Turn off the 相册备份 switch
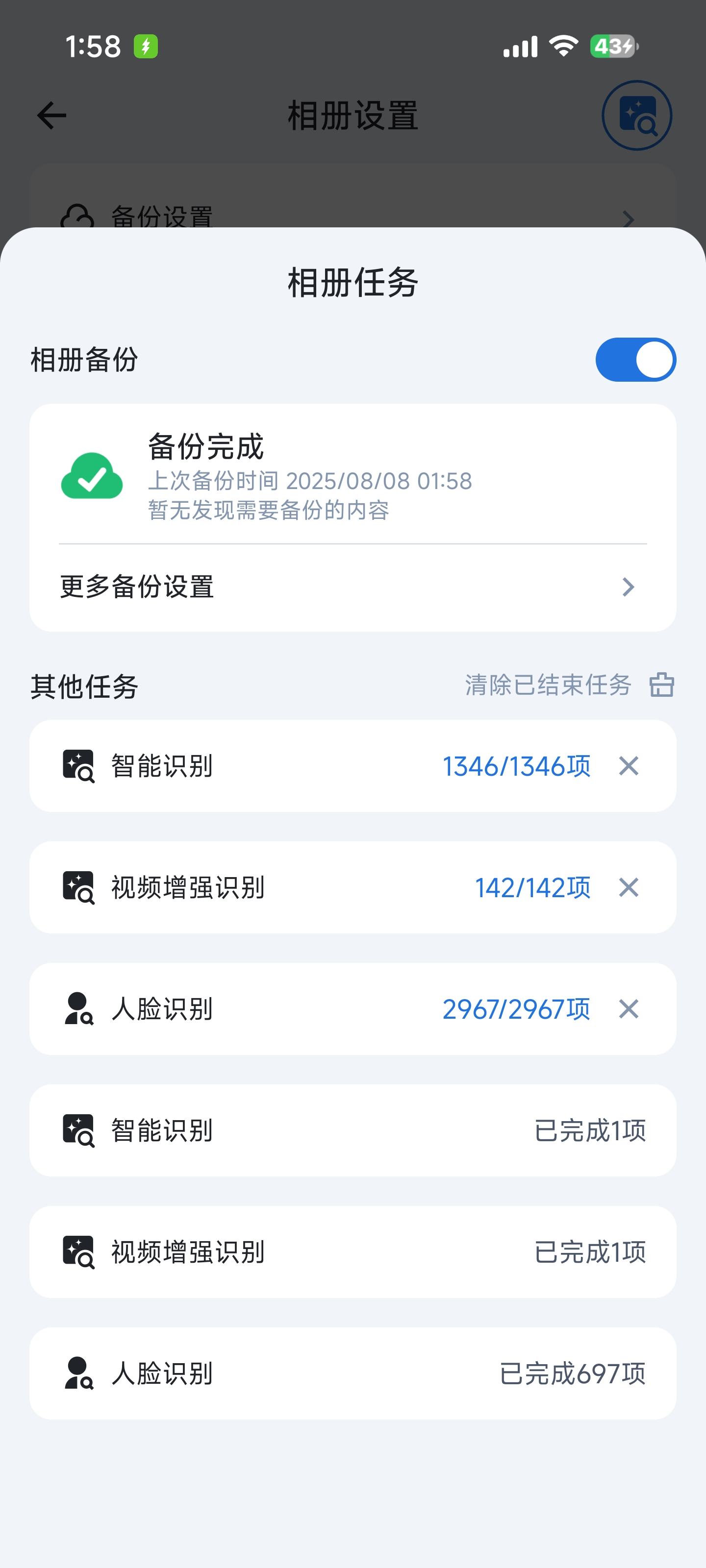This screenshot has height=1568, width=706. point(635,360)
